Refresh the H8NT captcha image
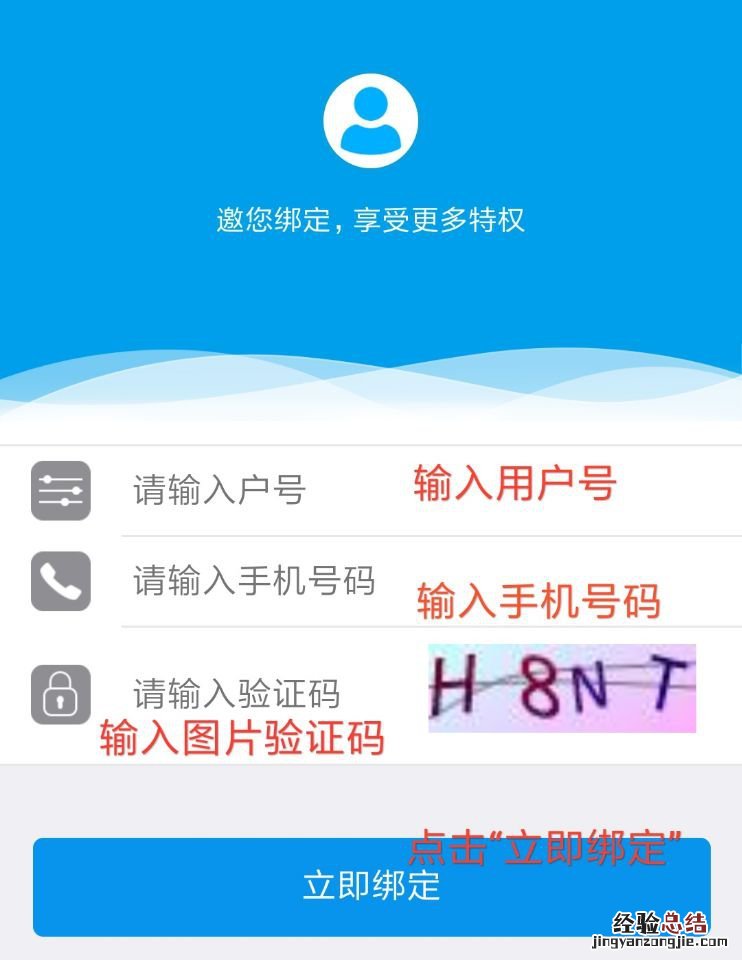 561,688
